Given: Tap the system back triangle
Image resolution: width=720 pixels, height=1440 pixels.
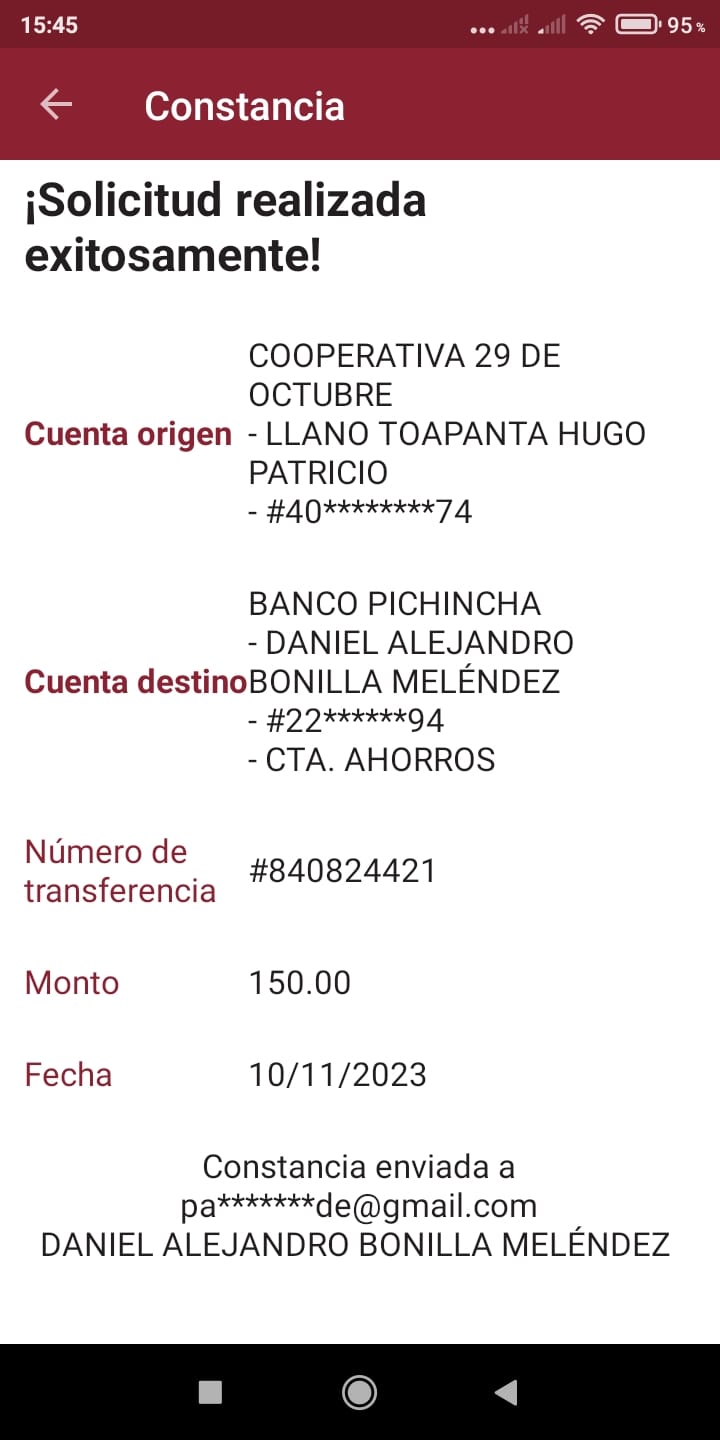Looking at the screenshot, I should pyautogui.click(x=506, y=1392).
